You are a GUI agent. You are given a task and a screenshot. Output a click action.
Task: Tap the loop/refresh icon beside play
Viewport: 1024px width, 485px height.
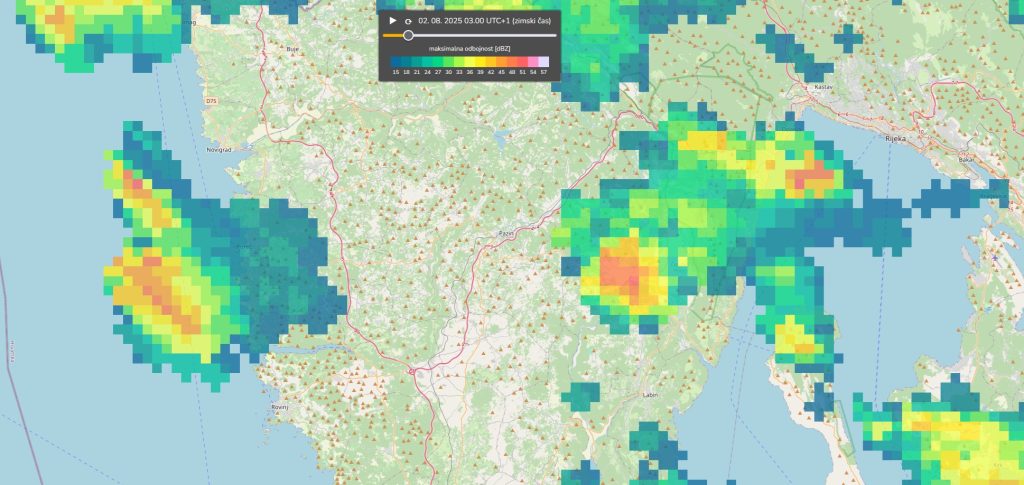click(x=409, y=21)
